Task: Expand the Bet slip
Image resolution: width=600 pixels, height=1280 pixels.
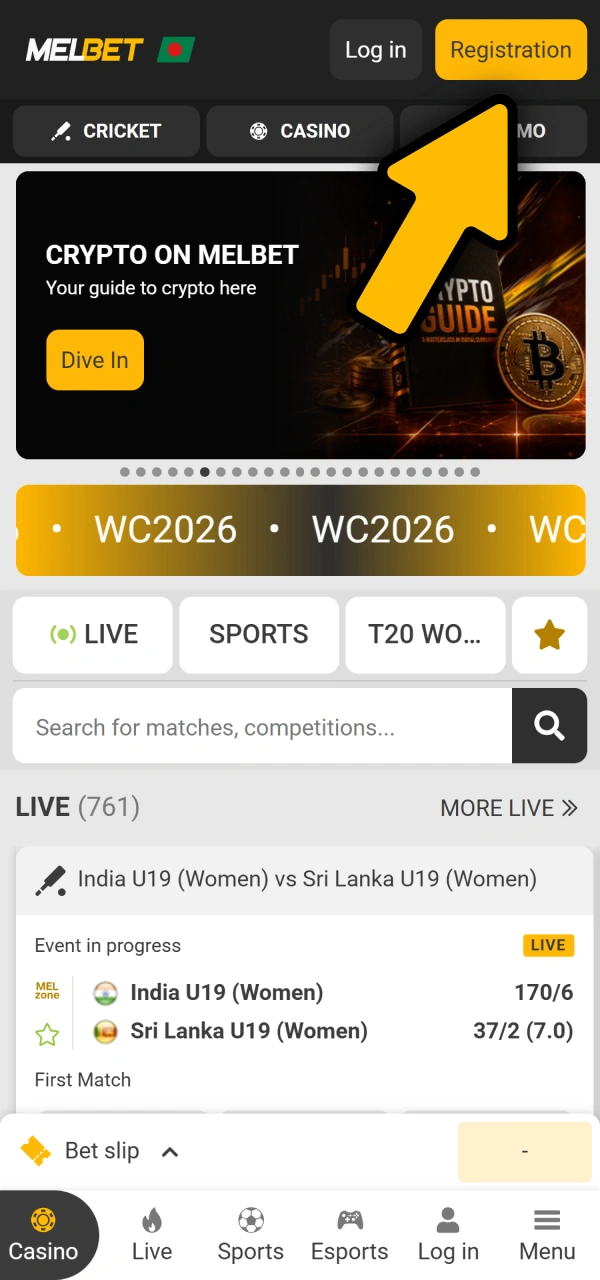Action: pos(100,1151)
